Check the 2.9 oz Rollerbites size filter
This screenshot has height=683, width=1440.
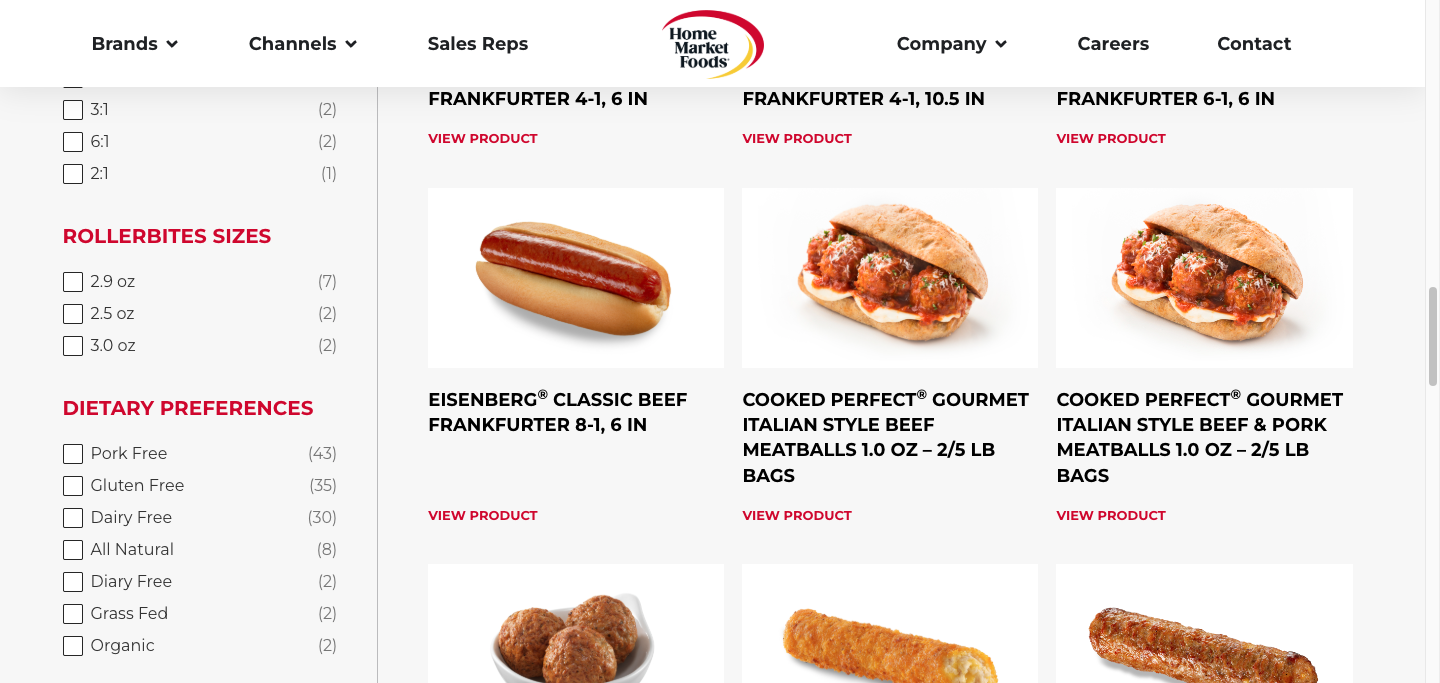point(73,282)
